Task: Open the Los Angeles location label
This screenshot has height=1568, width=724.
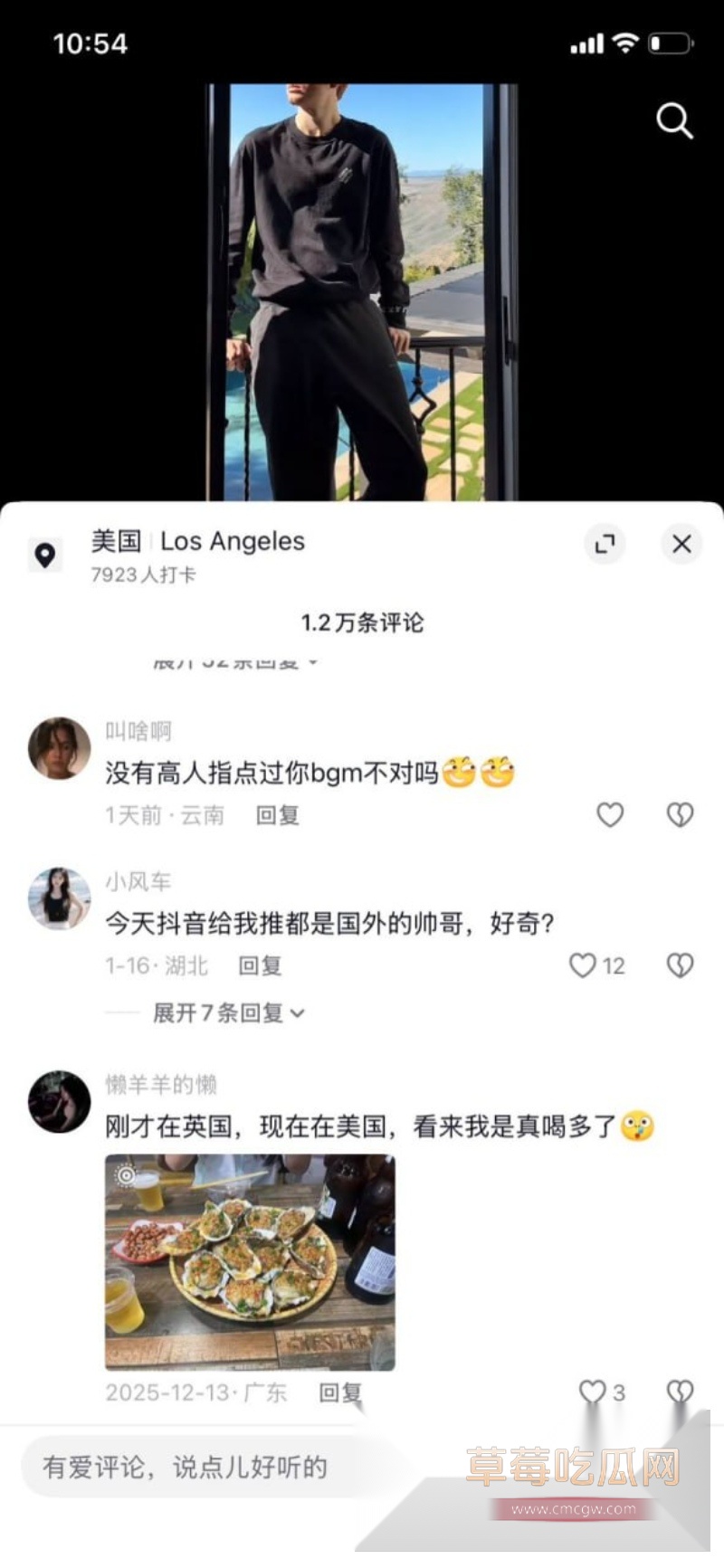Action: coord(233,541)
